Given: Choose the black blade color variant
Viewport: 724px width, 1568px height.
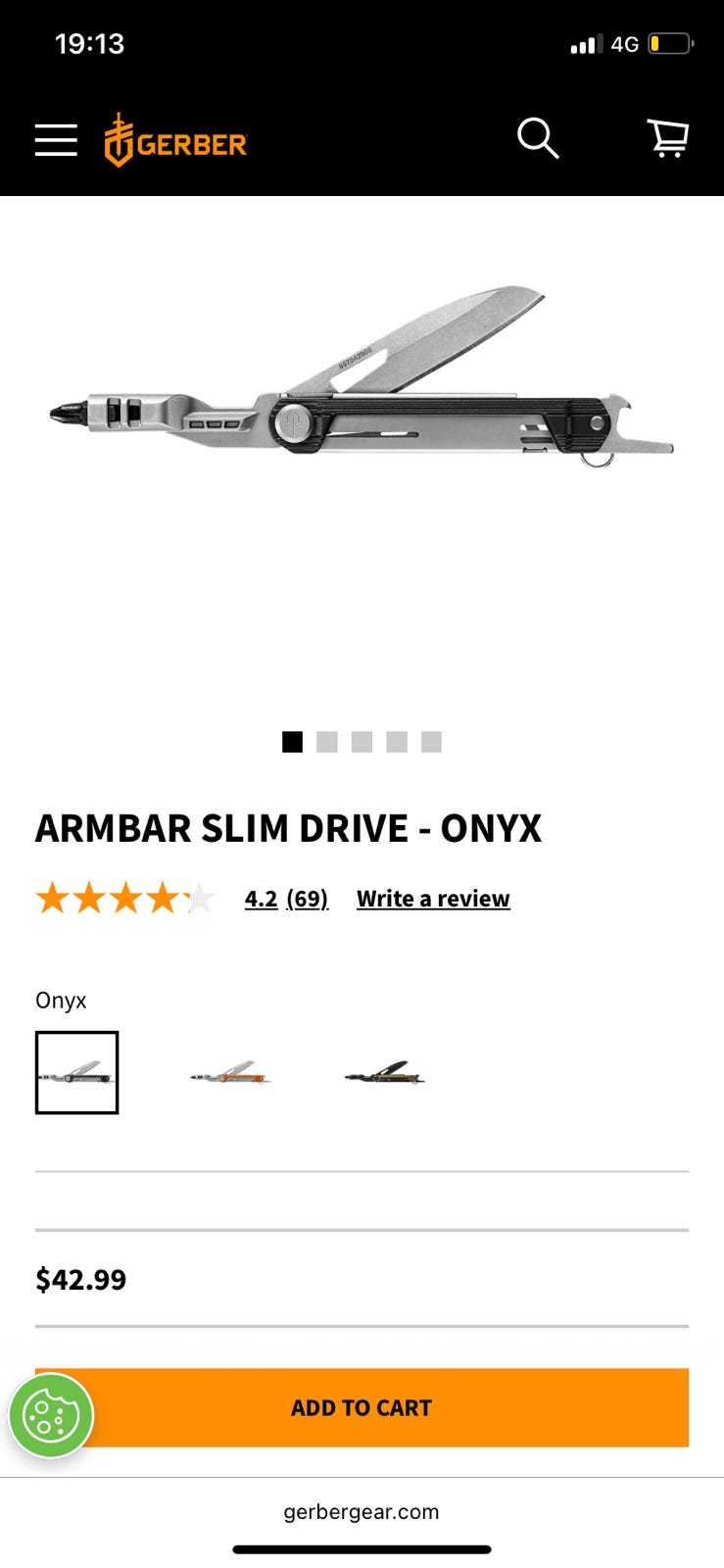Looking at the screenshot, I should [x=385, y=1072].
